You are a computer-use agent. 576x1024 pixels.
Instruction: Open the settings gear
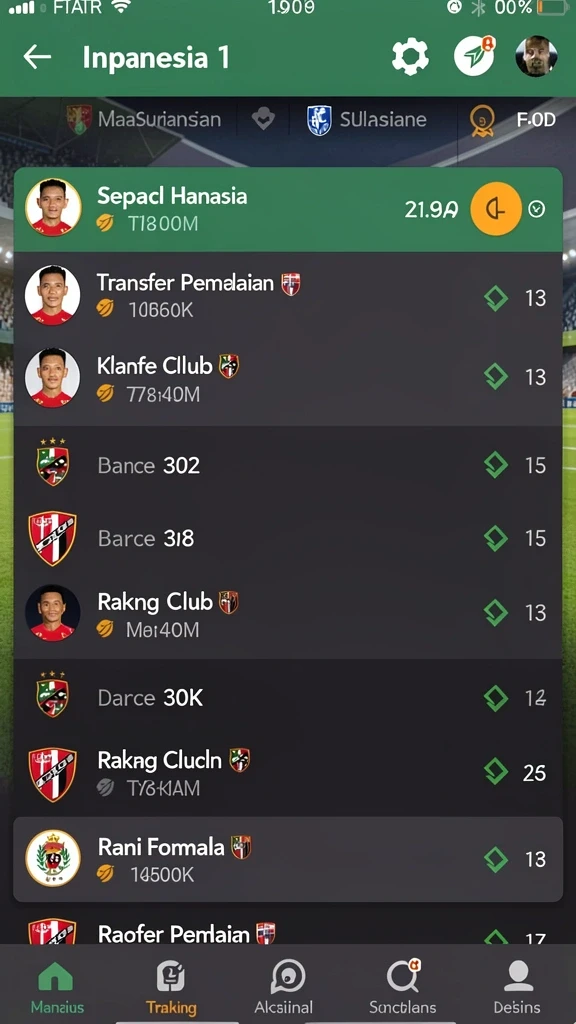(x=410, y=57)
